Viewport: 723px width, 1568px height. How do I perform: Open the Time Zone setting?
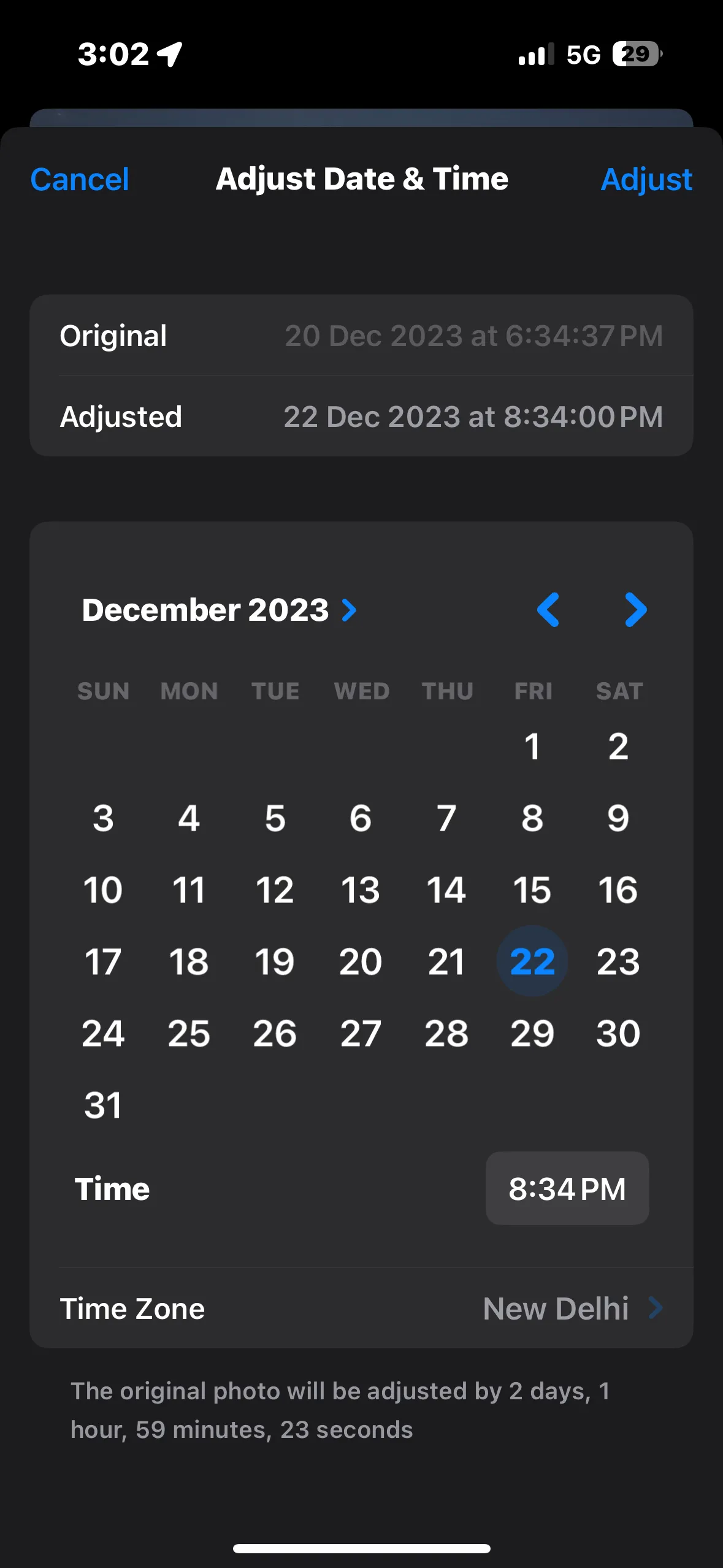[361, 1308]
